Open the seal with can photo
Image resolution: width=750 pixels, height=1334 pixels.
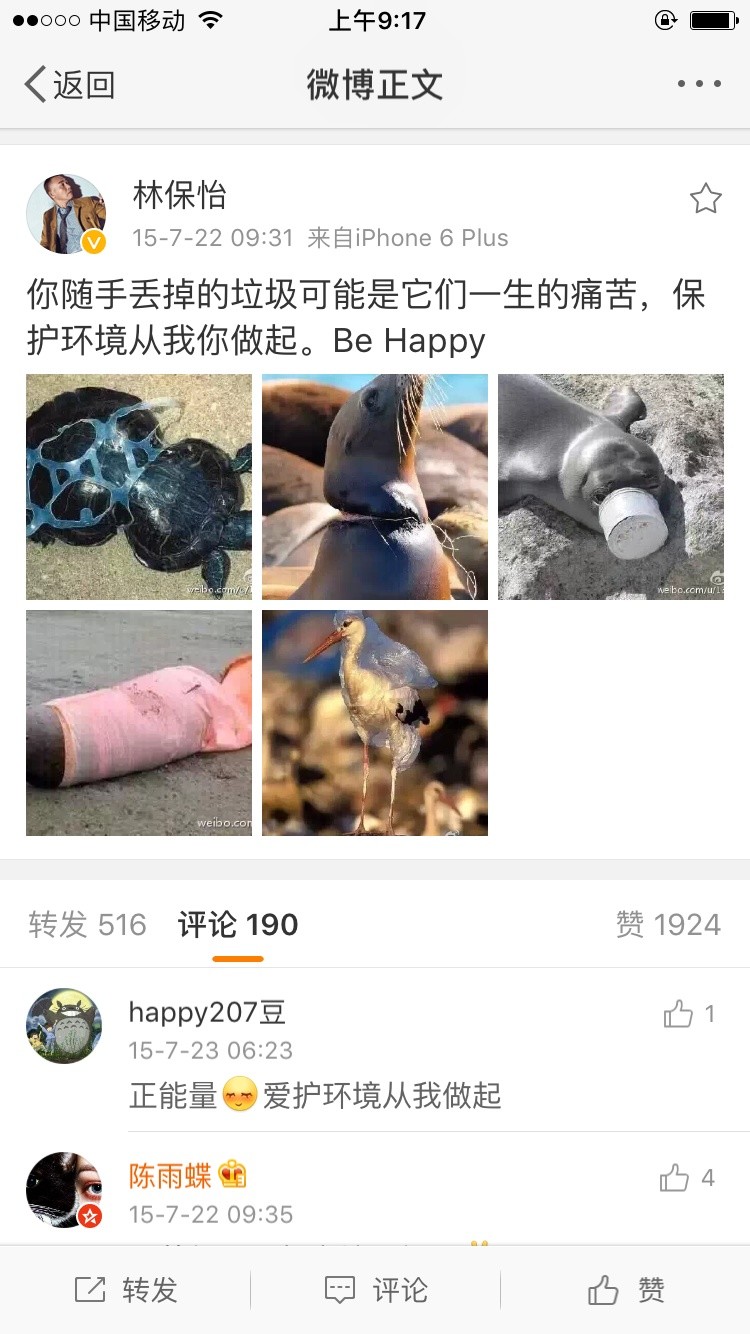pyautogui.click(x=611, y=487)
